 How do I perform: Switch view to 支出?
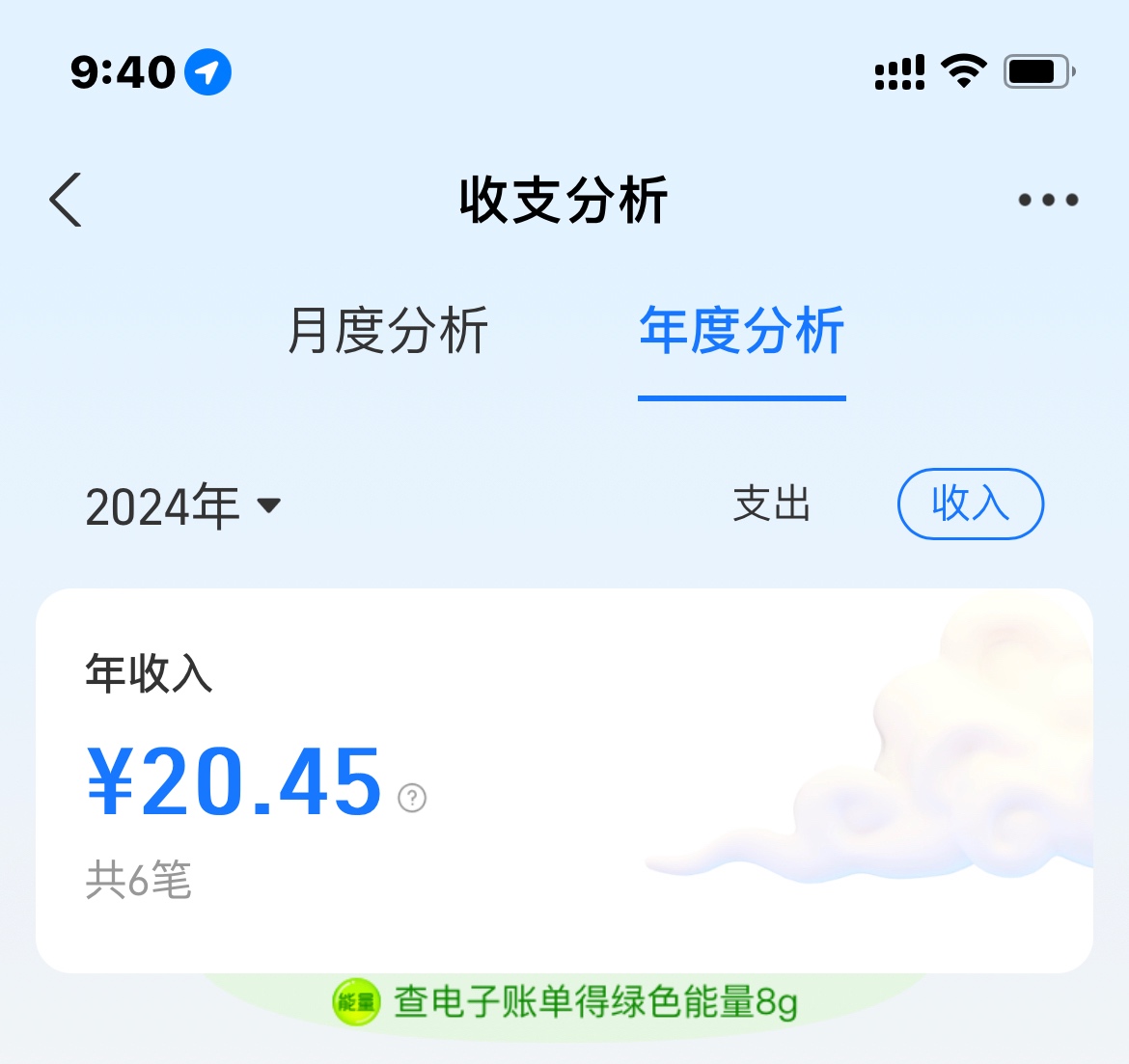(x=771, y=505)
